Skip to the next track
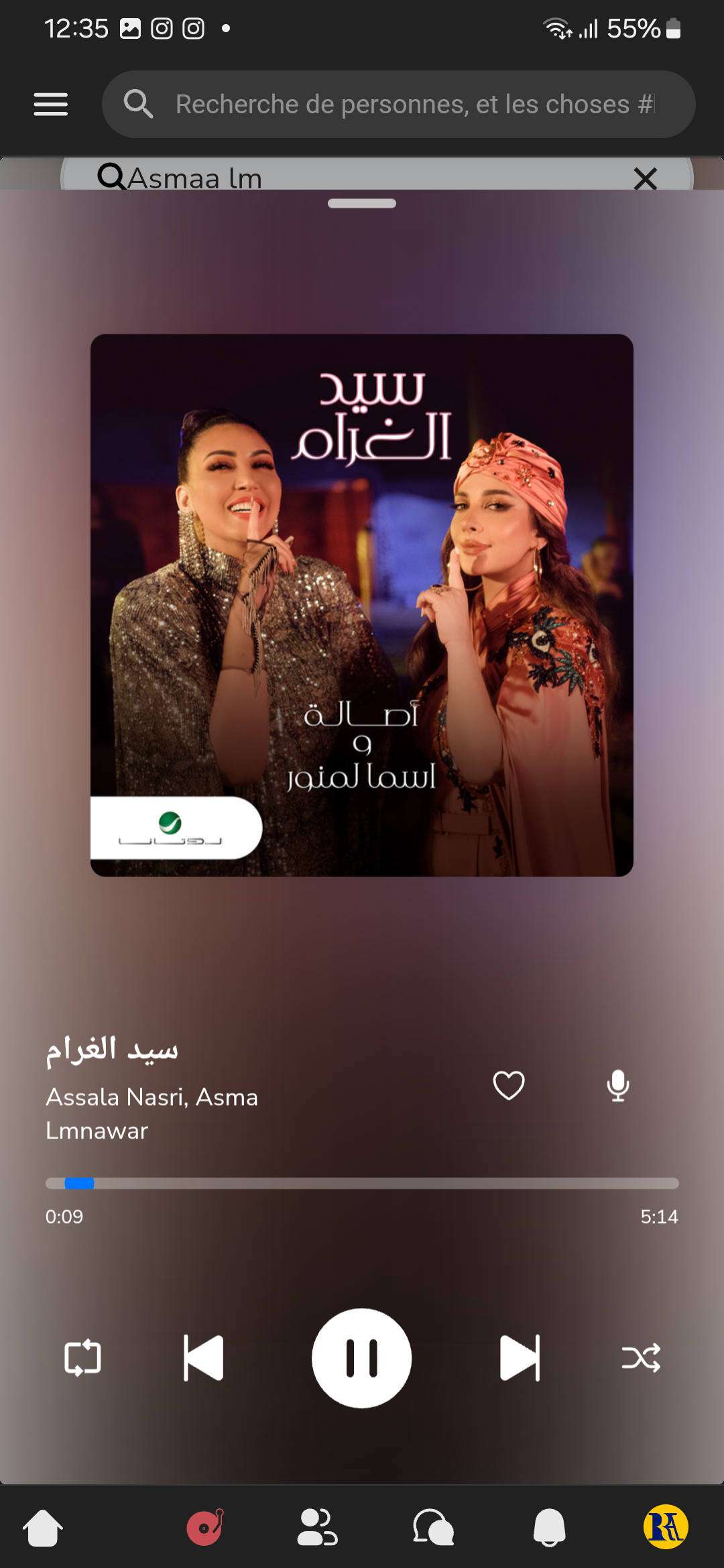 tap(520, 1358)
